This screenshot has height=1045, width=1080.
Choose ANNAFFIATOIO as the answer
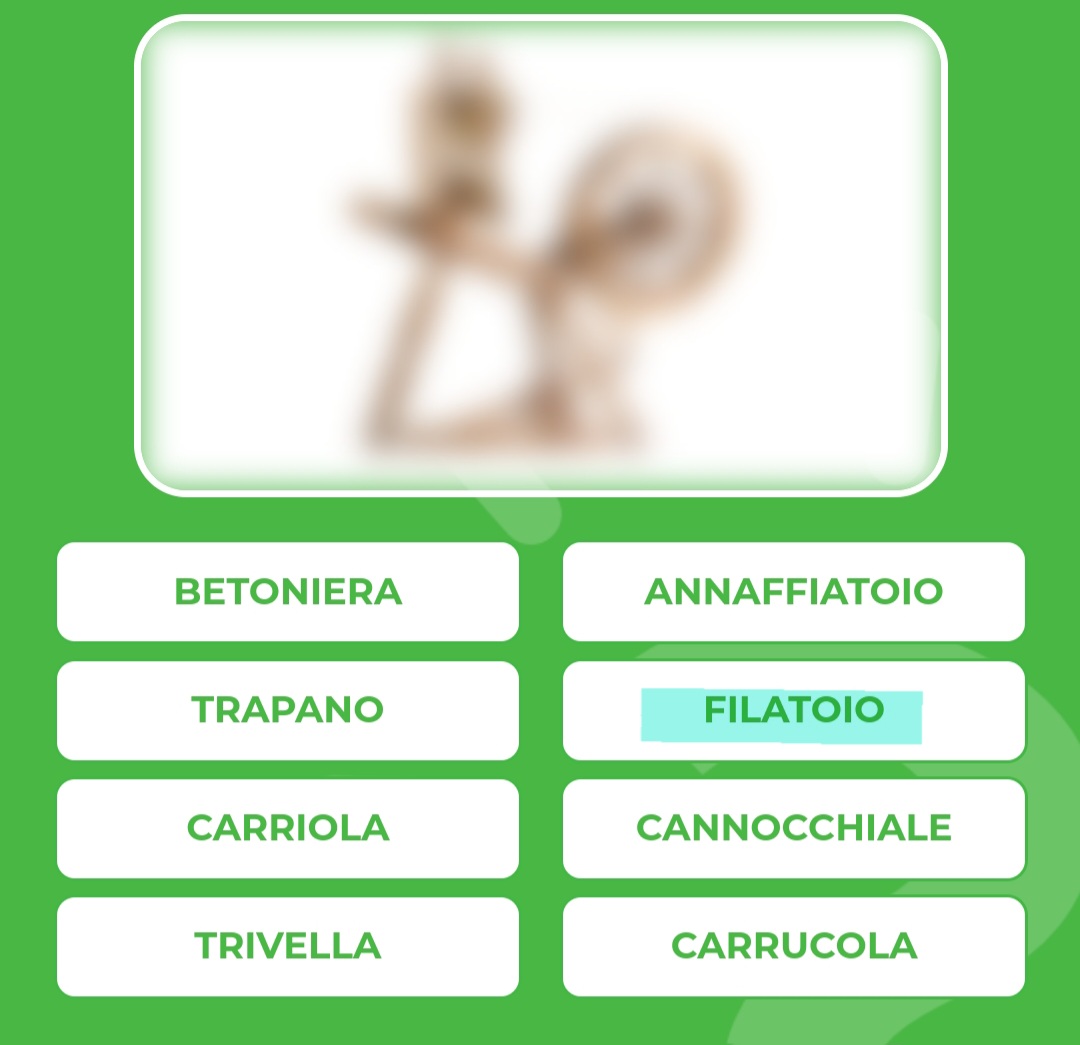pos(794,591)
